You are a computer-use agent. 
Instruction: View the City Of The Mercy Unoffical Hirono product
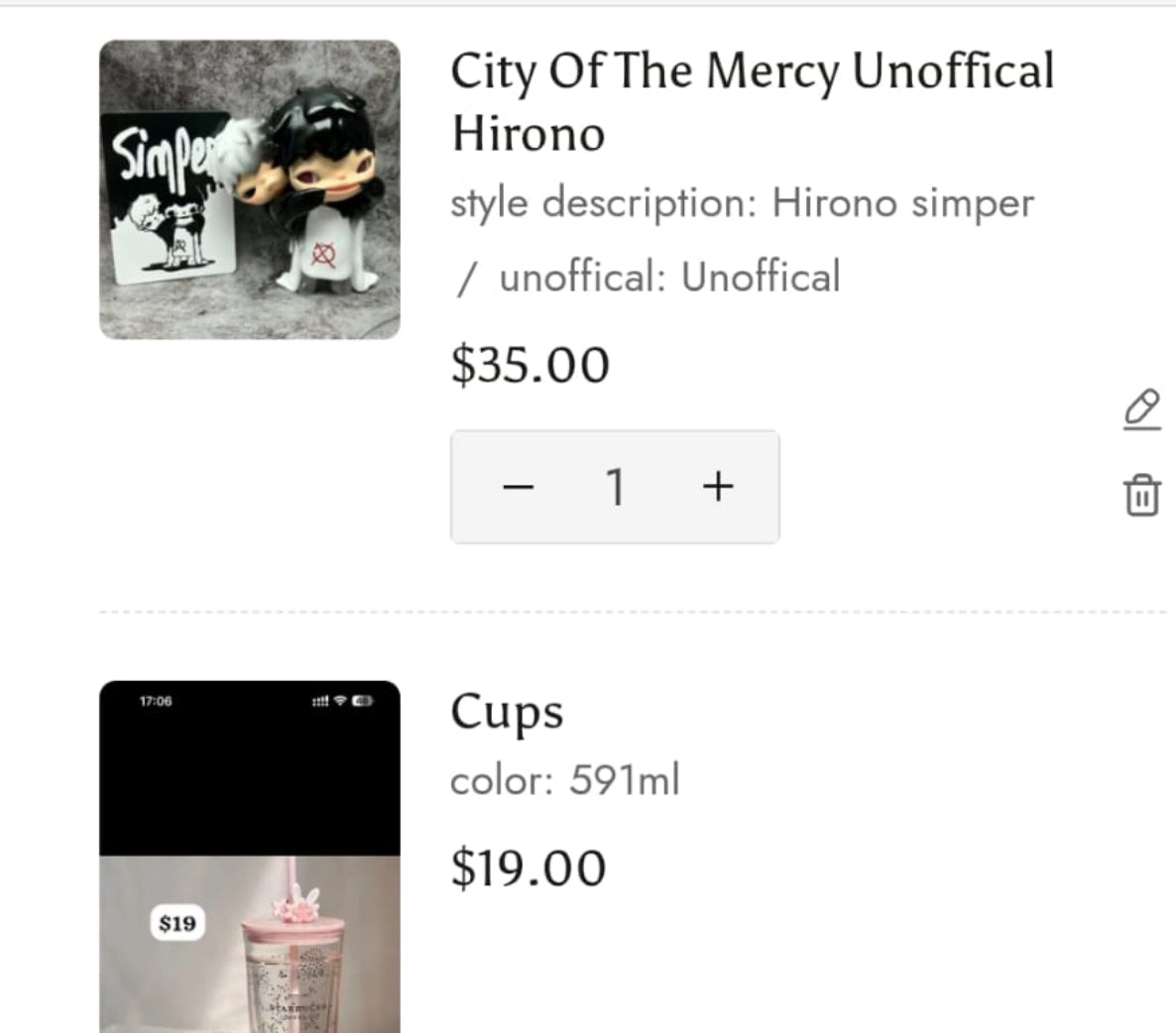tap(752, 101)
